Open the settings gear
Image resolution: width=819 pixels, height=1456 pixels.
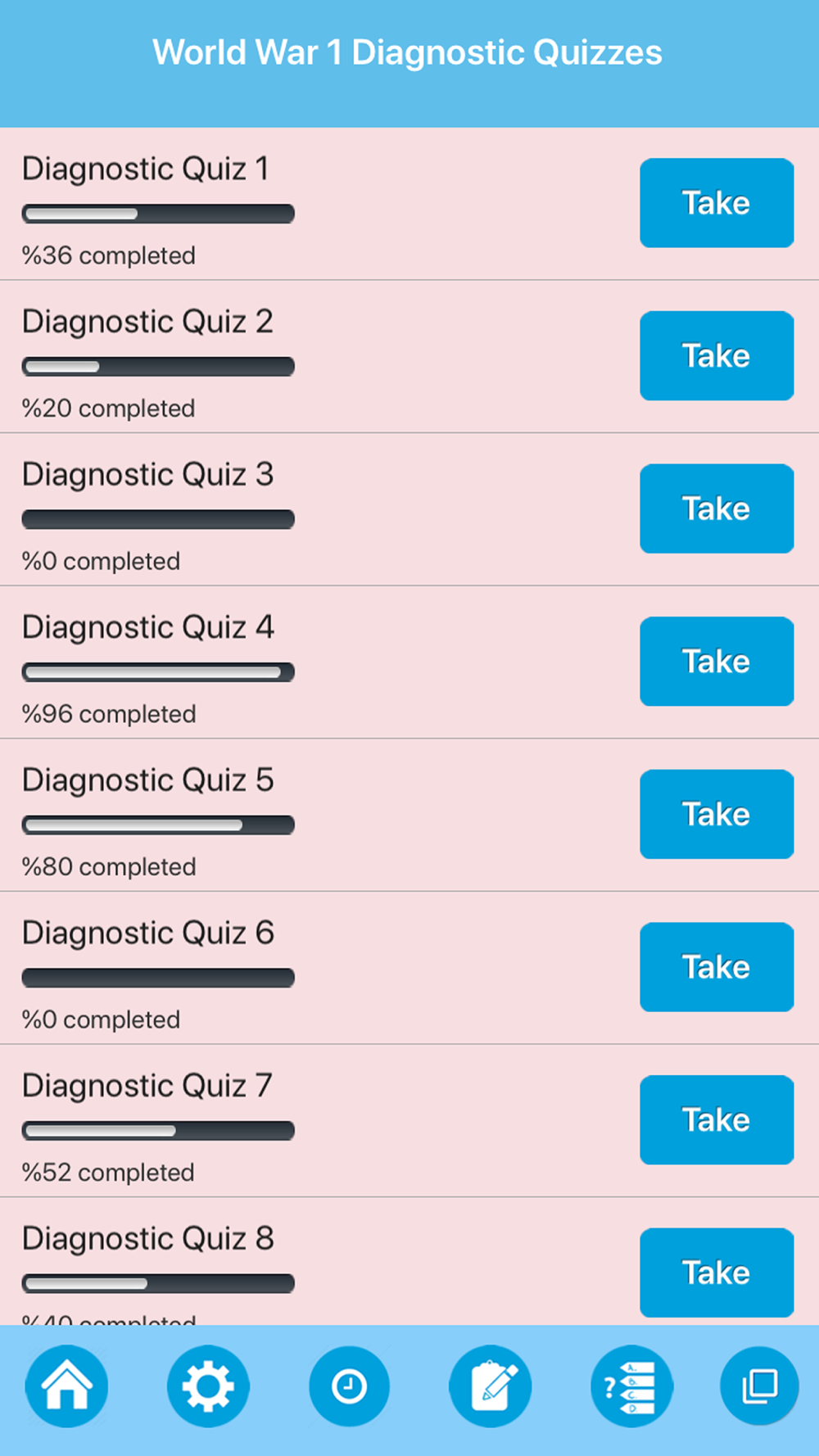[208, 1386]
